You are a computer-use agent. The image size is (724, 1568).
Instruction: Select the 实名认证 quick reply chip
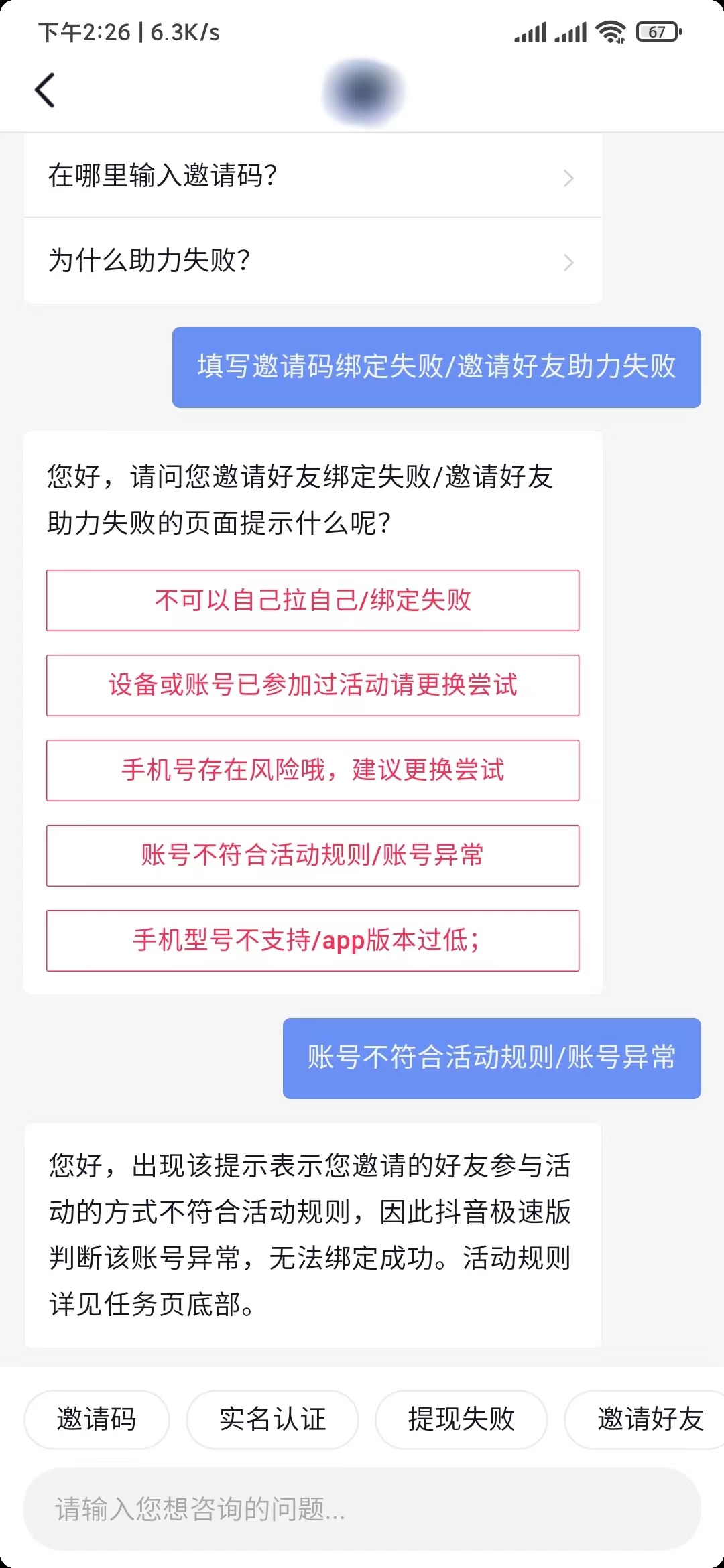(x=271, y=1420)
